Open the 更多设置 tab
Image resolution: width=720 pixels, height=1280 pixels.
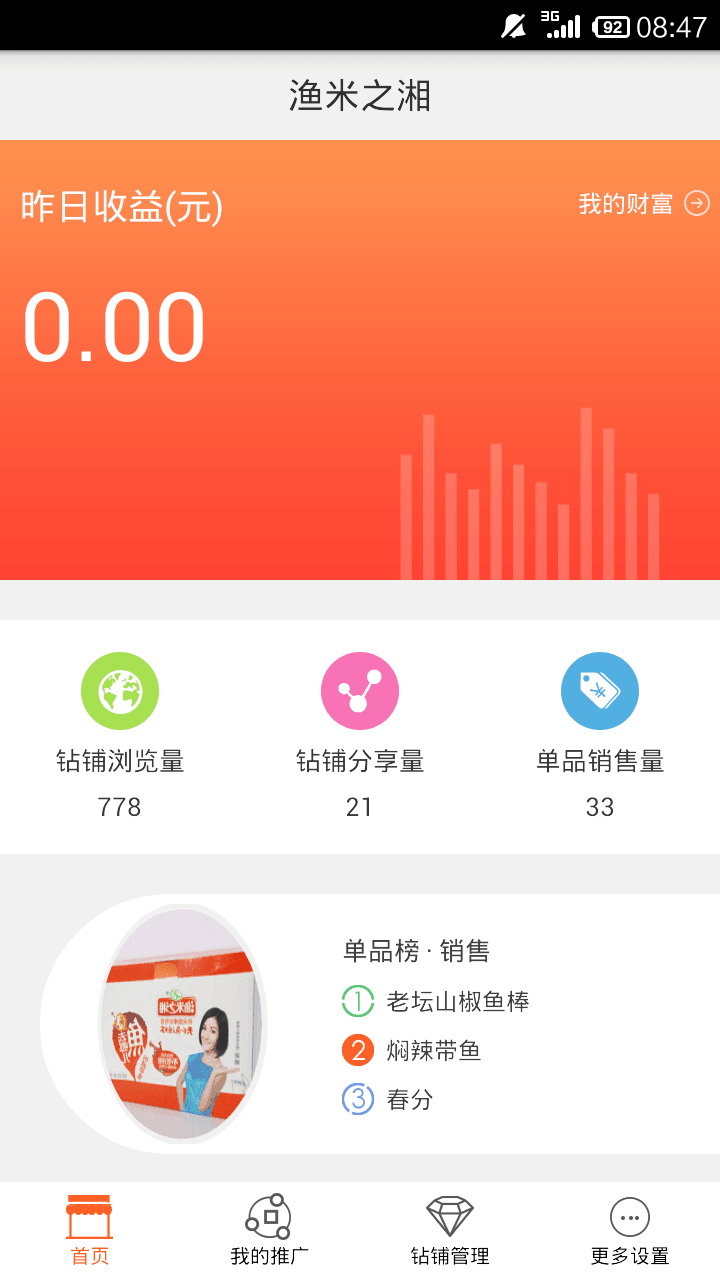[x=629, y=1230]
